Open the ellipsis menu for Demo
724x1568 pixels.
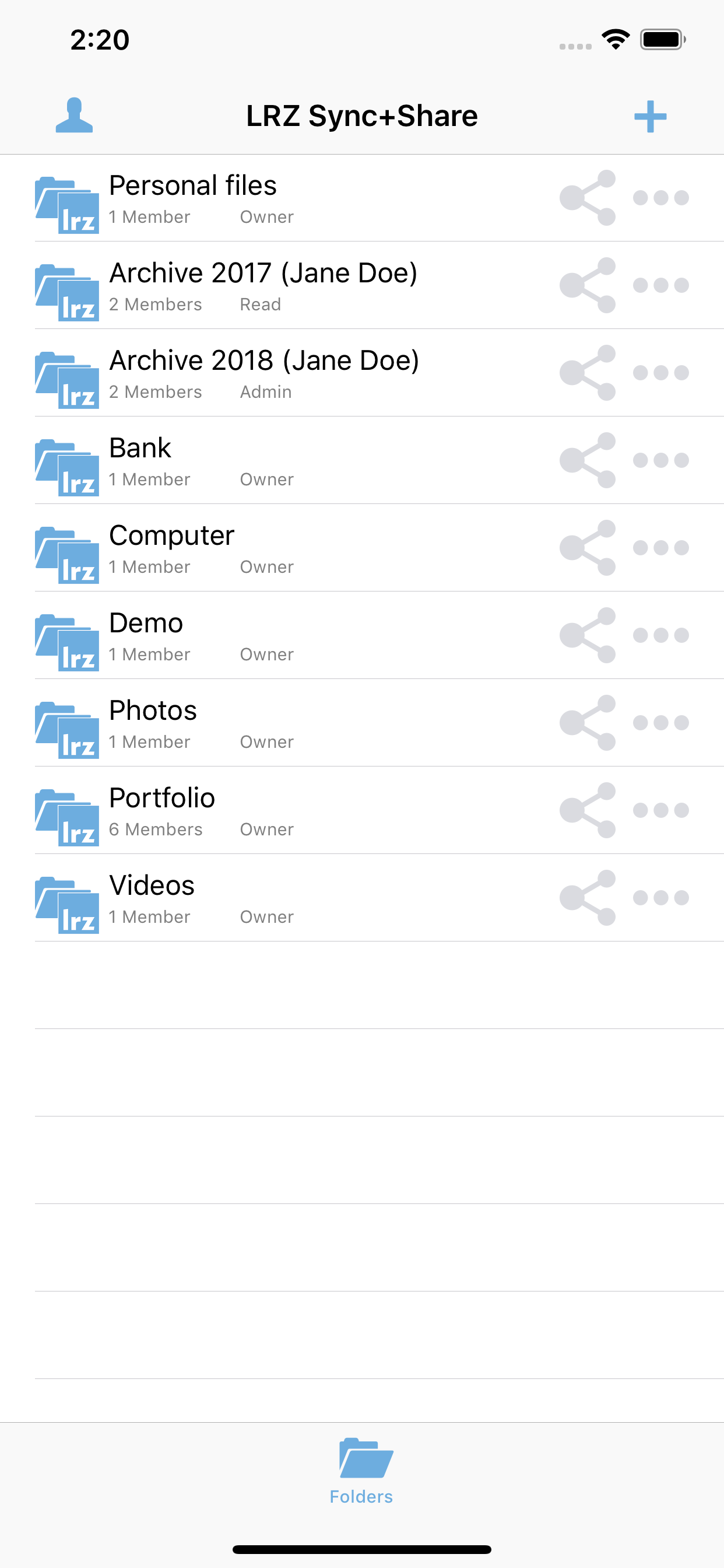(660, 636)
